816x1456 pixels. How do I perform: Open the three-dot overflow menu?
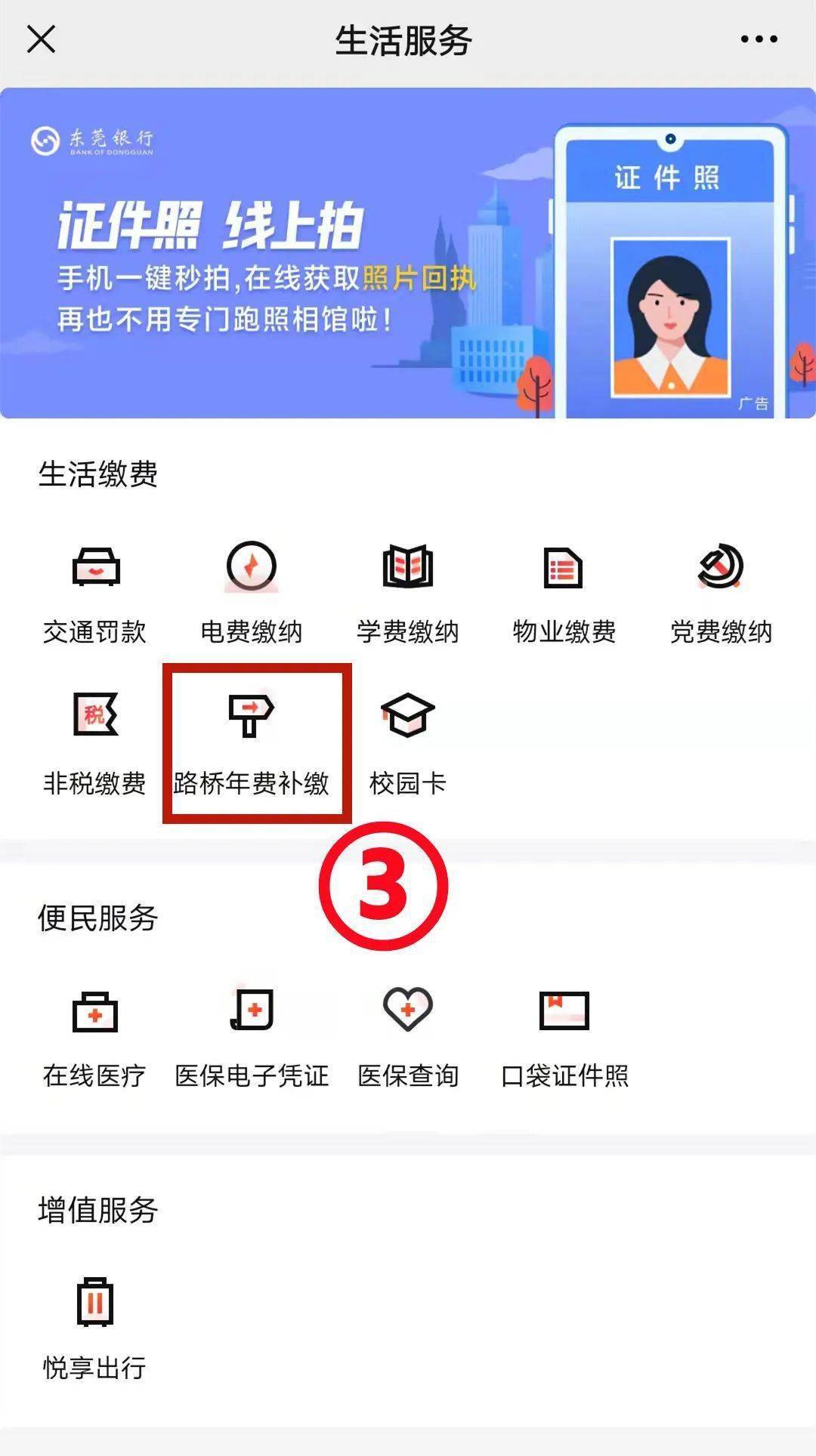point(759,39)
